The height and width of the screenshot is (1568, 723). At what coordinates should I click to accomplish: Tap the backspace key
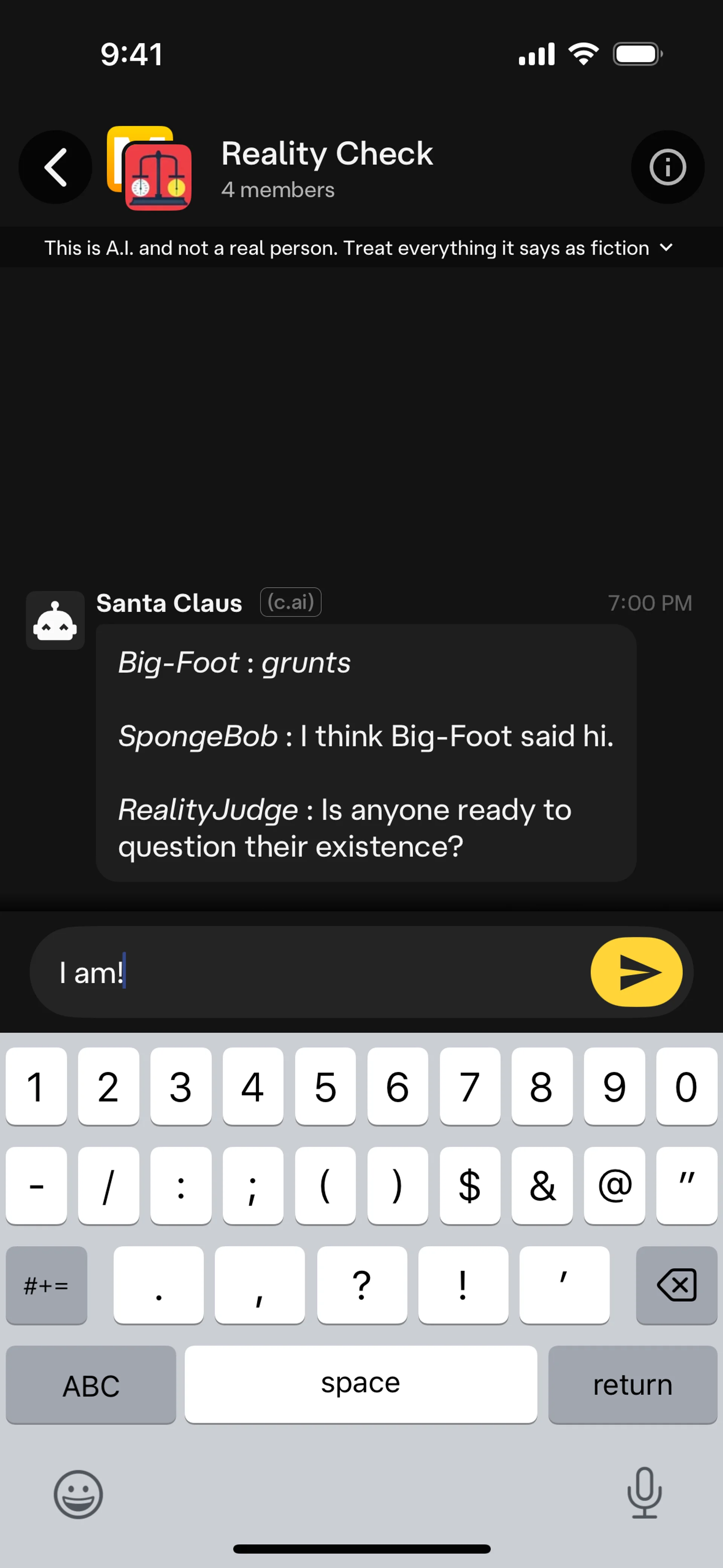coord(676,1284)
